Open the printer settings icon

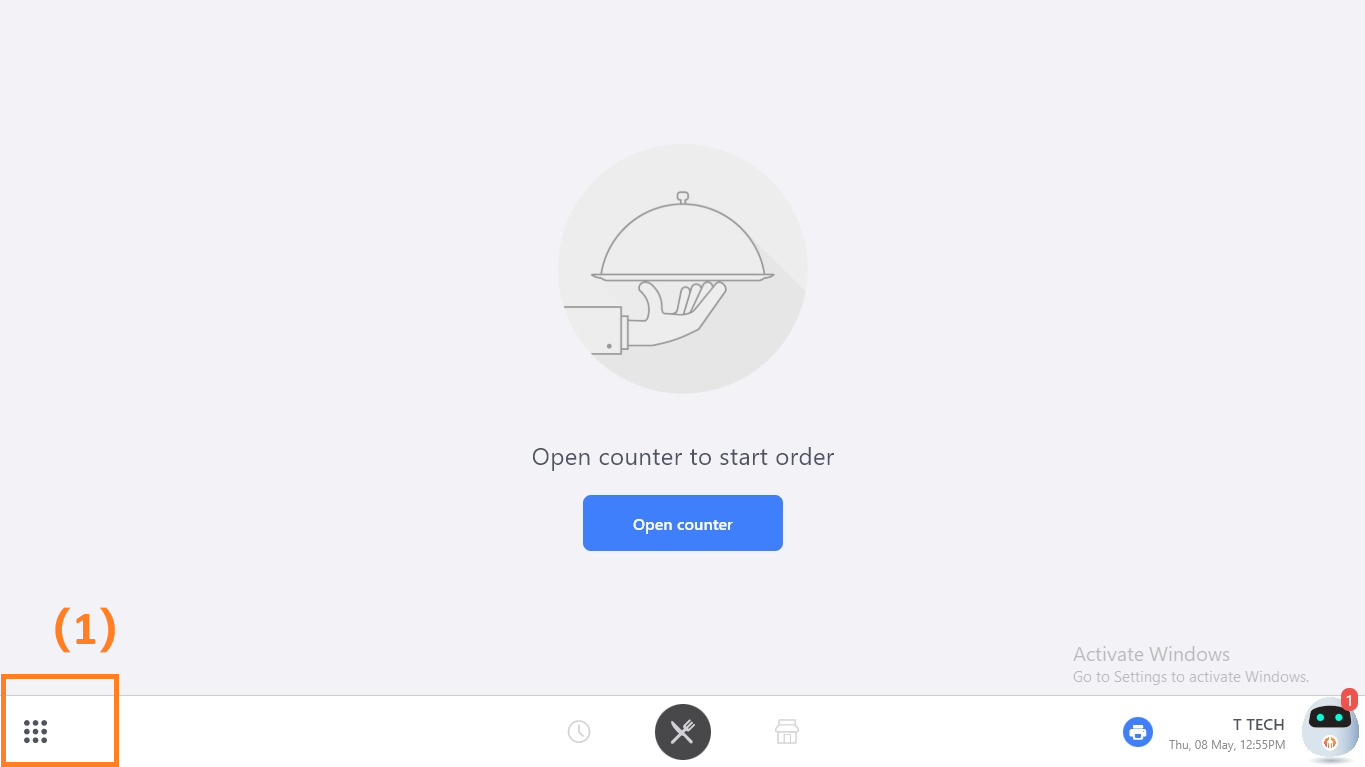click(1137, 732)
